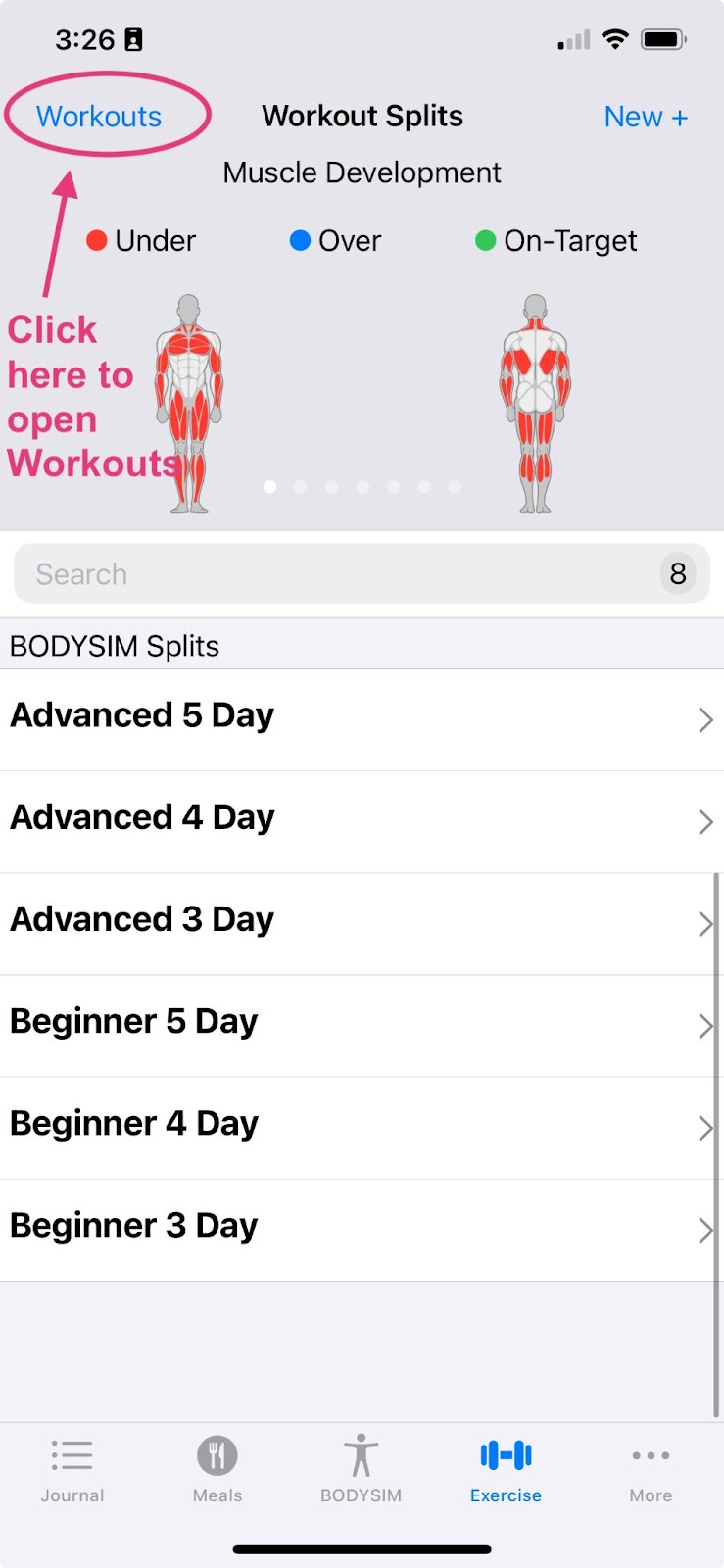
Task: Select the Exercise tab
Action: 506,1469
